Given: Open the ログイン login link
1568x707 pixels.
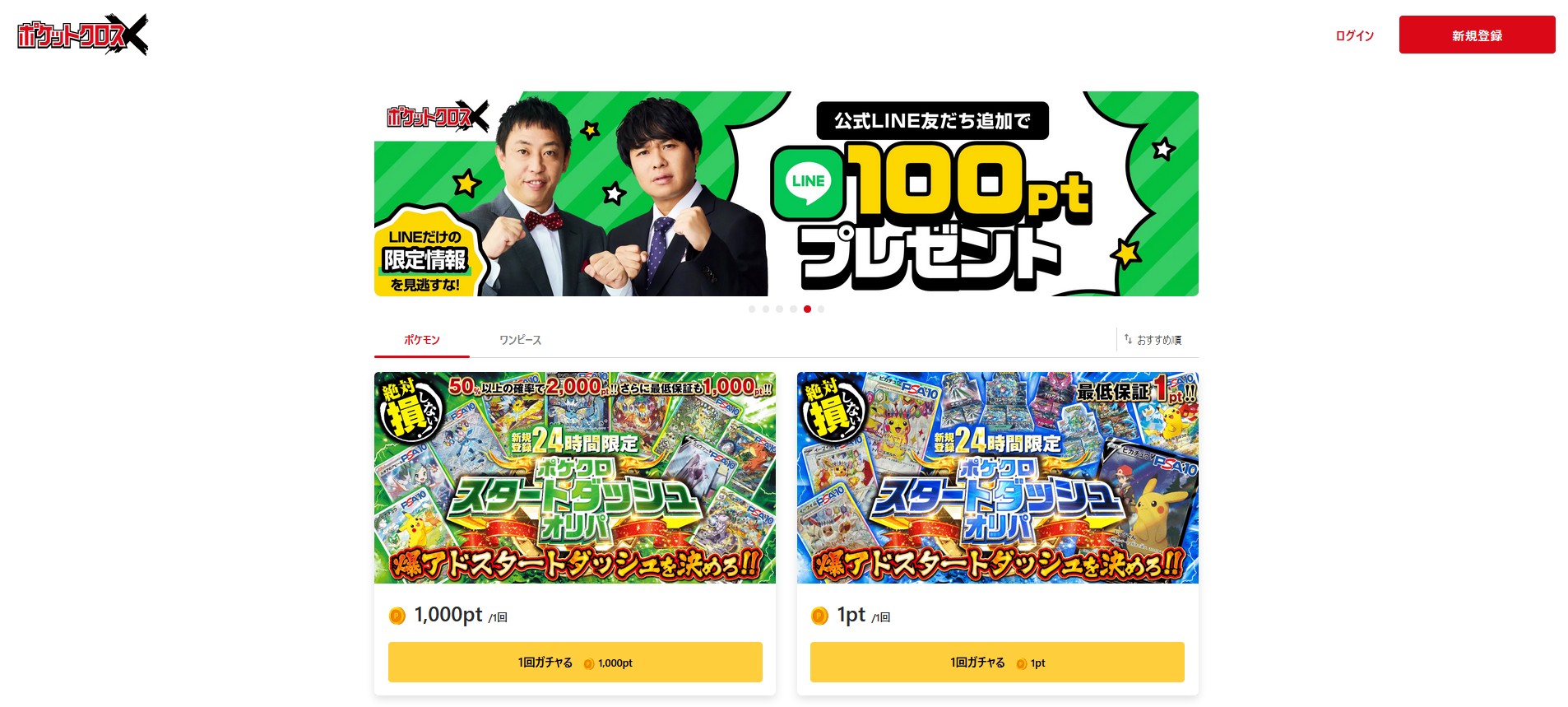Looking at the screenshot, I should (1354, 35).
